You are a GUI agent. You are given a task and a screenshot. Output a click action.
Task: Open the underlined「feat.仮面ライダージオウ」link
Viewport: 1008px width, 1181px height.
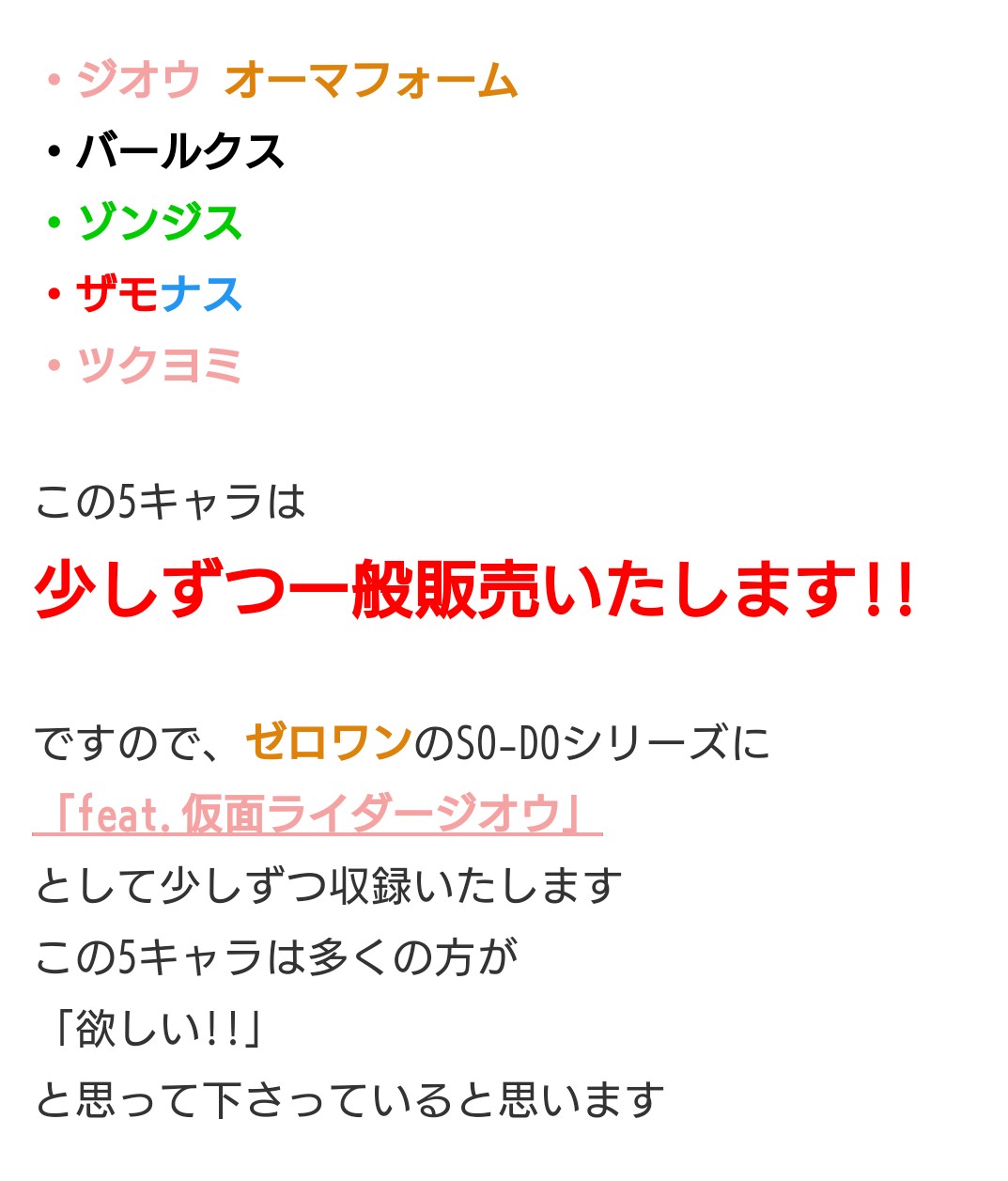tap(318, 814)
